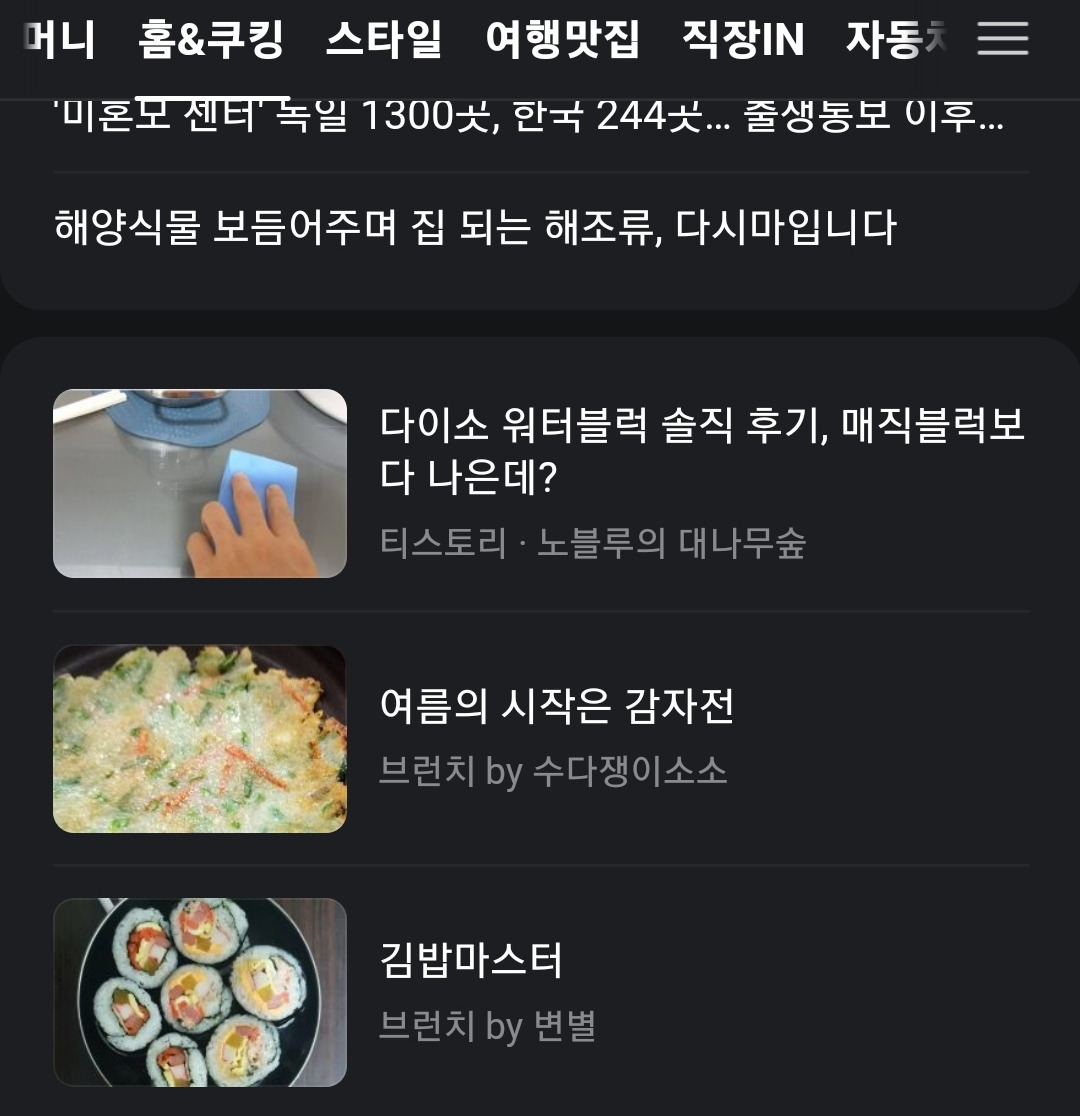The height and width of the screenshot is (1116, 1080).
Task: Read the 여름의 시작은 감자전 post
Action: [557, 707]
